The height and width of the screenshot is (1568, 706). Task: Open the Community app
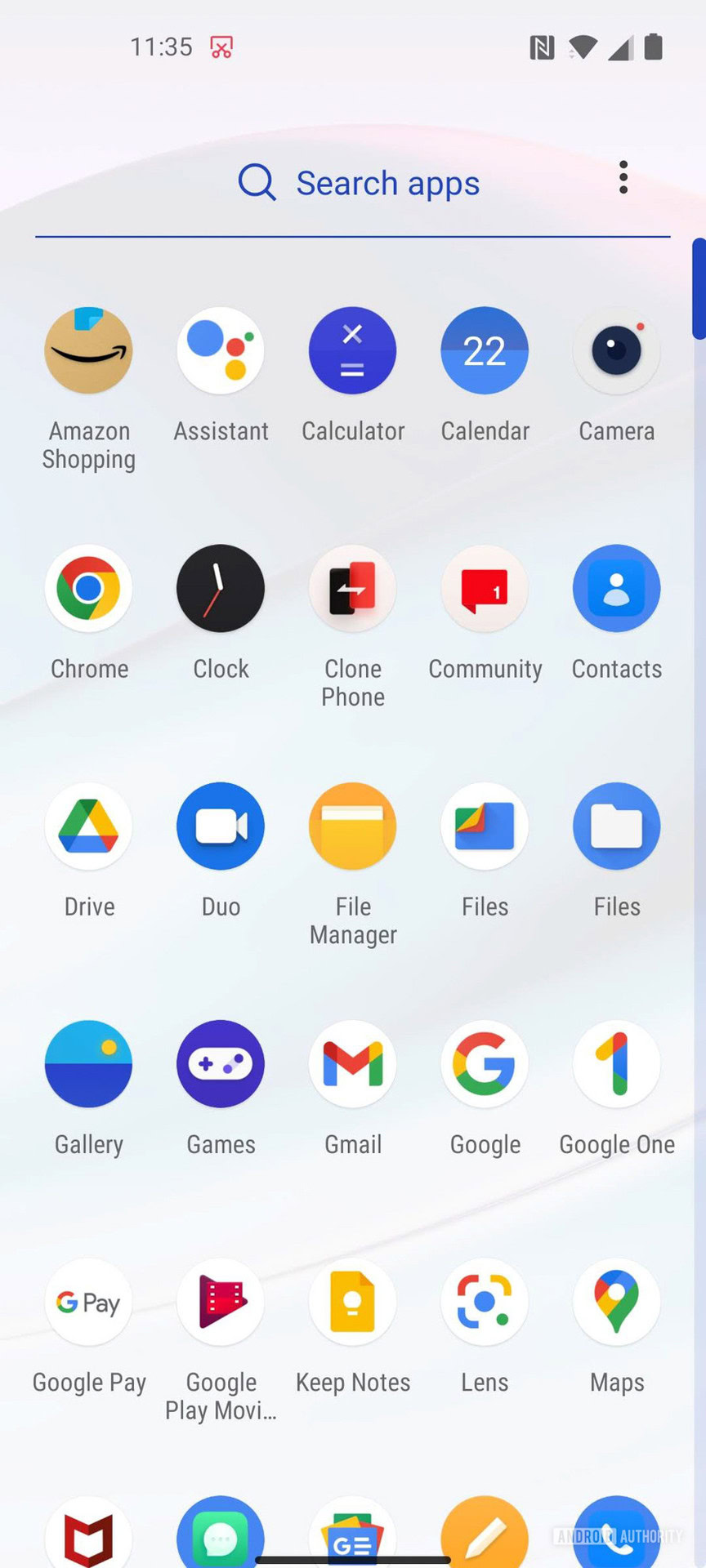pos(485,589)
